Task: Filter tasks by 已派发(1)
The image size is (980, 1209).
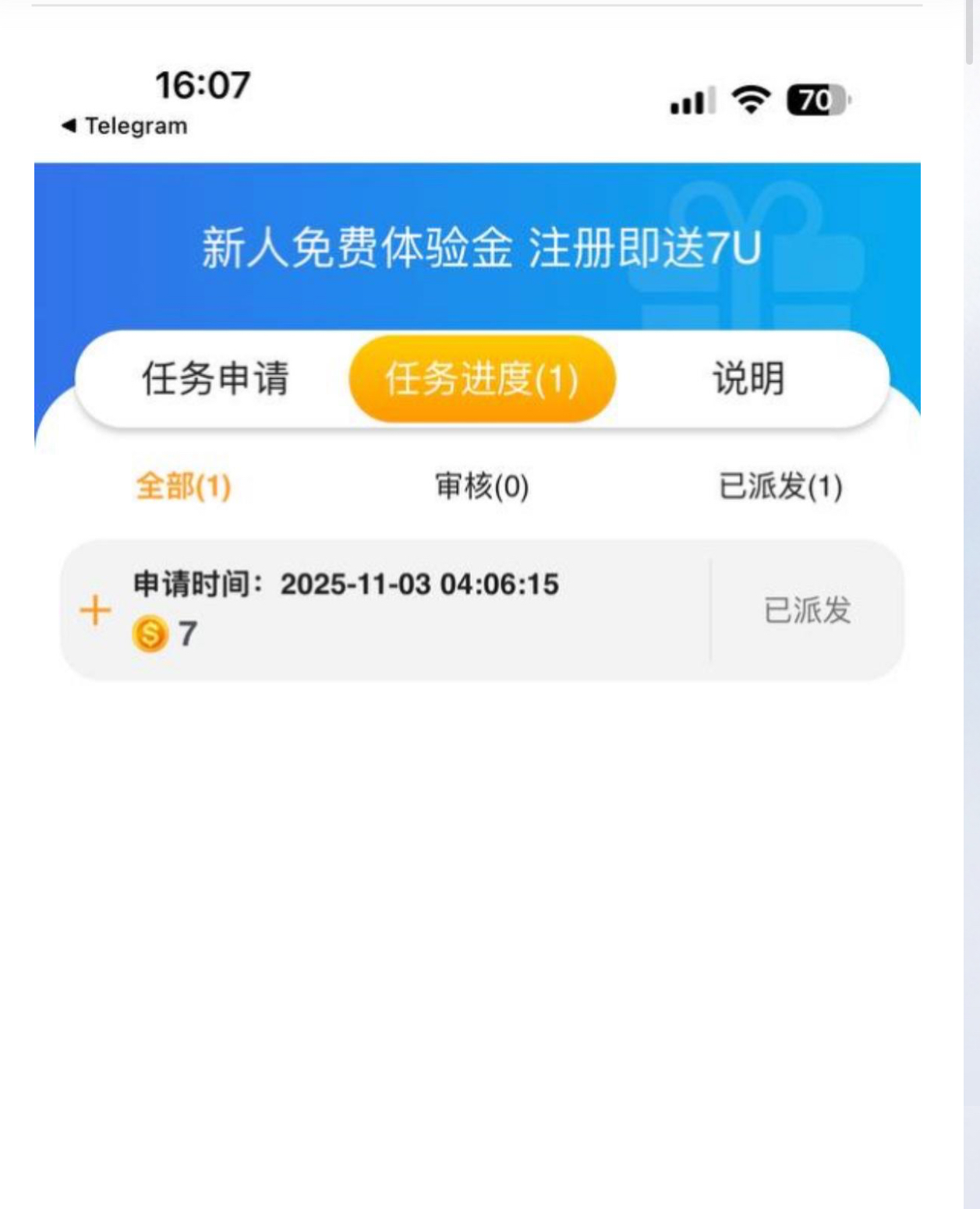Action: (780, 486)
